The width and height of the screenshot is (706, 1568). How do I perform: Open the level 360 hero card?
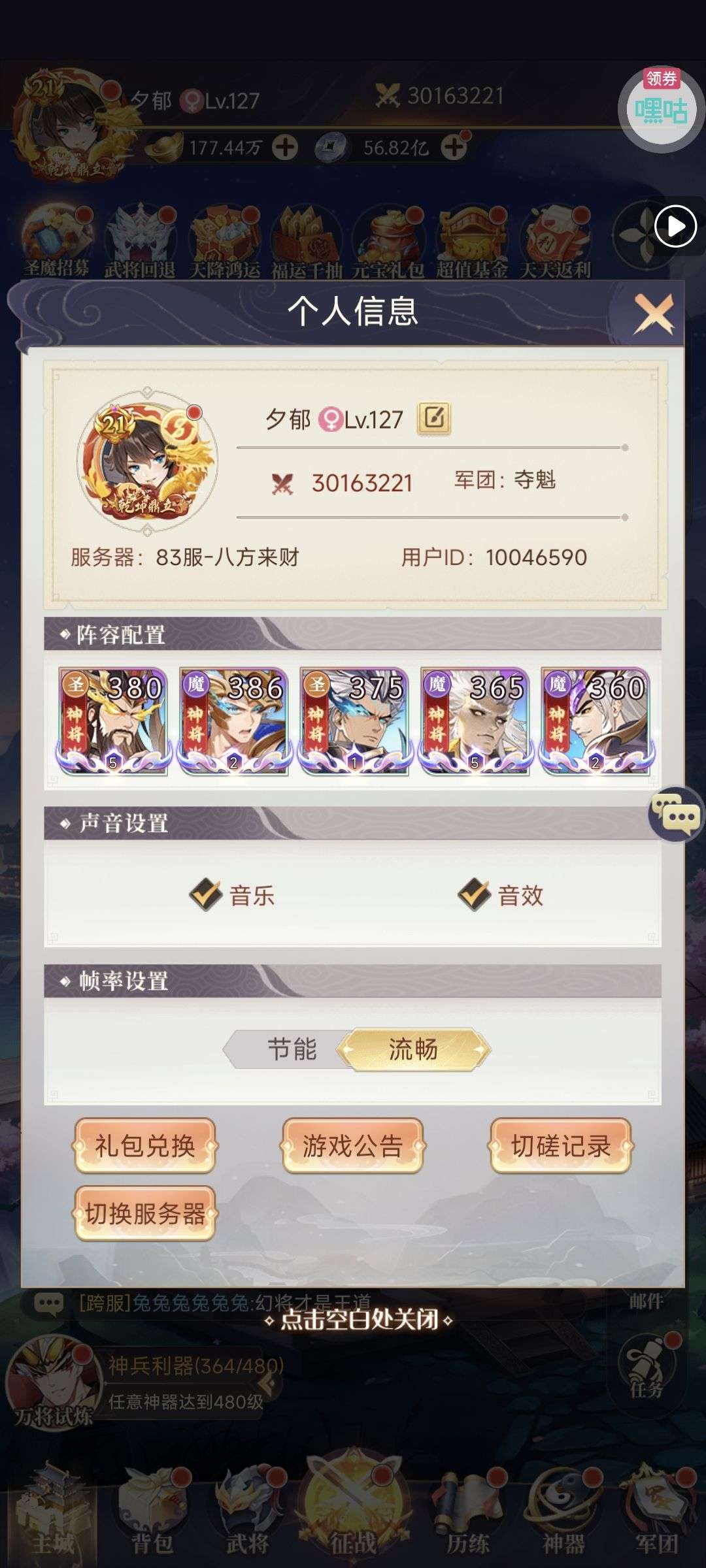pyautogui.click(x=595, y=721)
